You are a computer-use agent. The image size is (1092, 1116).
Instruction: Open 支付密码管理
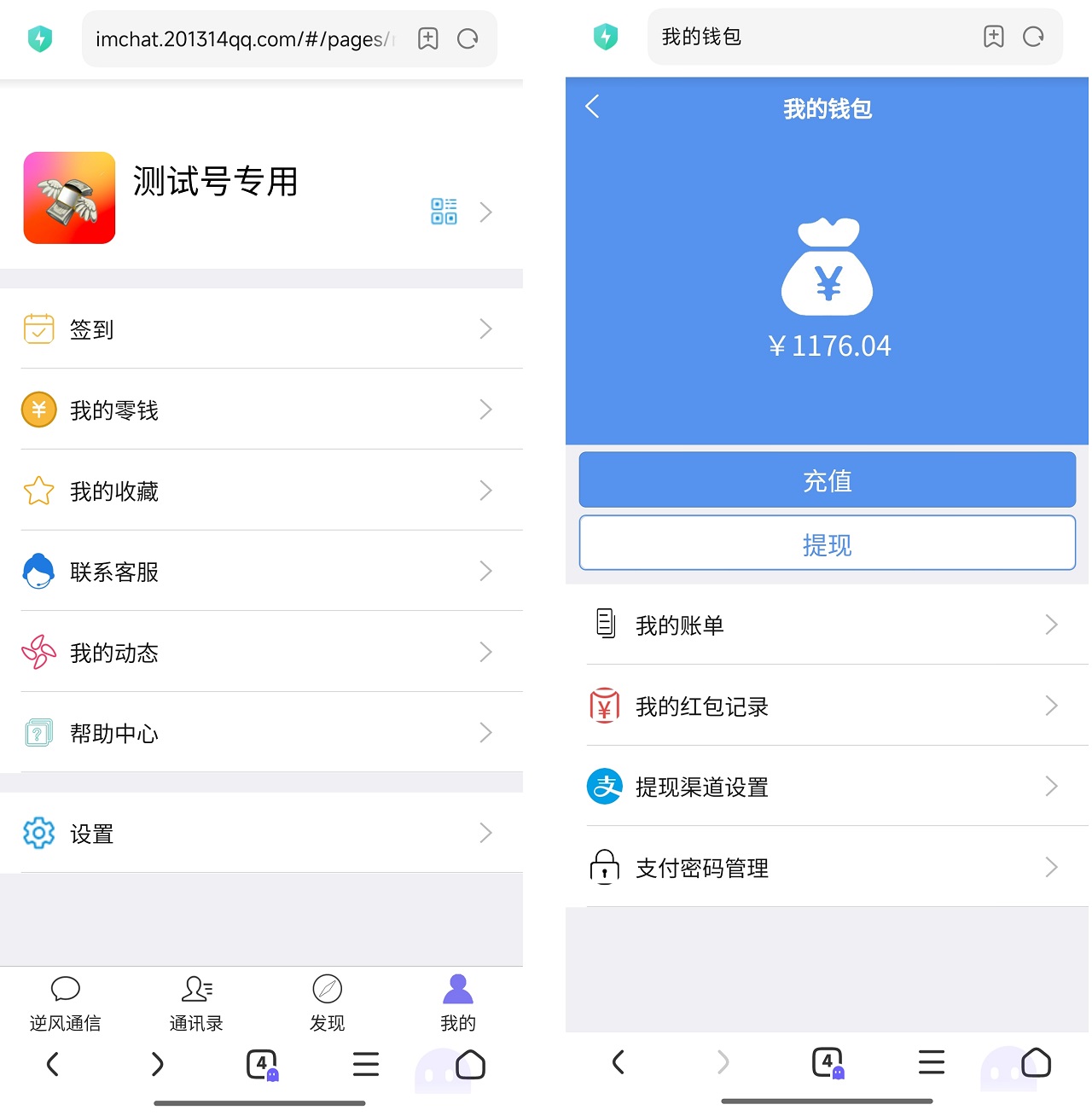coord(827,868)
